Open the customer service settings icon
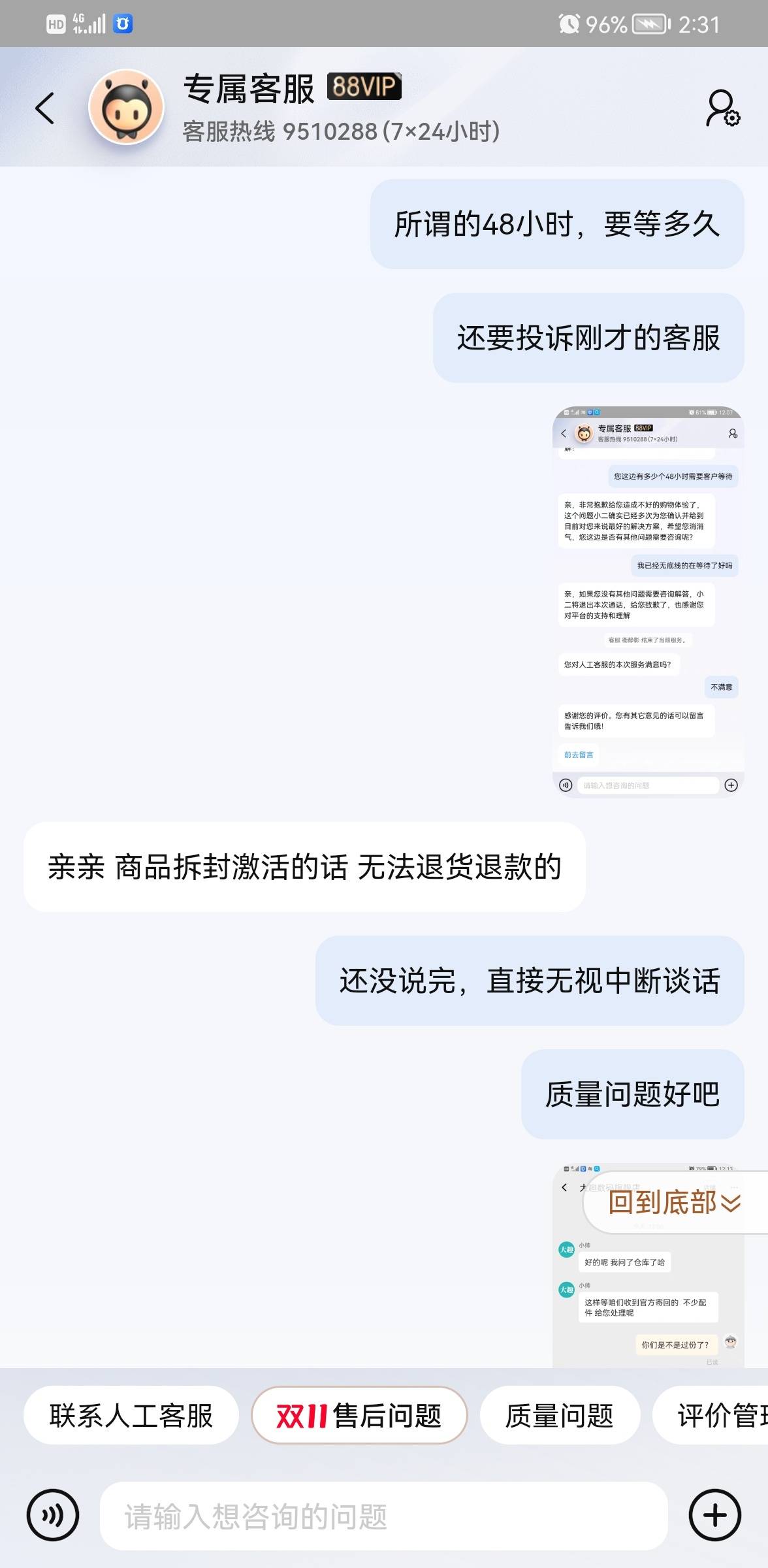The height and width of the screenshot is (1568, 768). point(722,108)
